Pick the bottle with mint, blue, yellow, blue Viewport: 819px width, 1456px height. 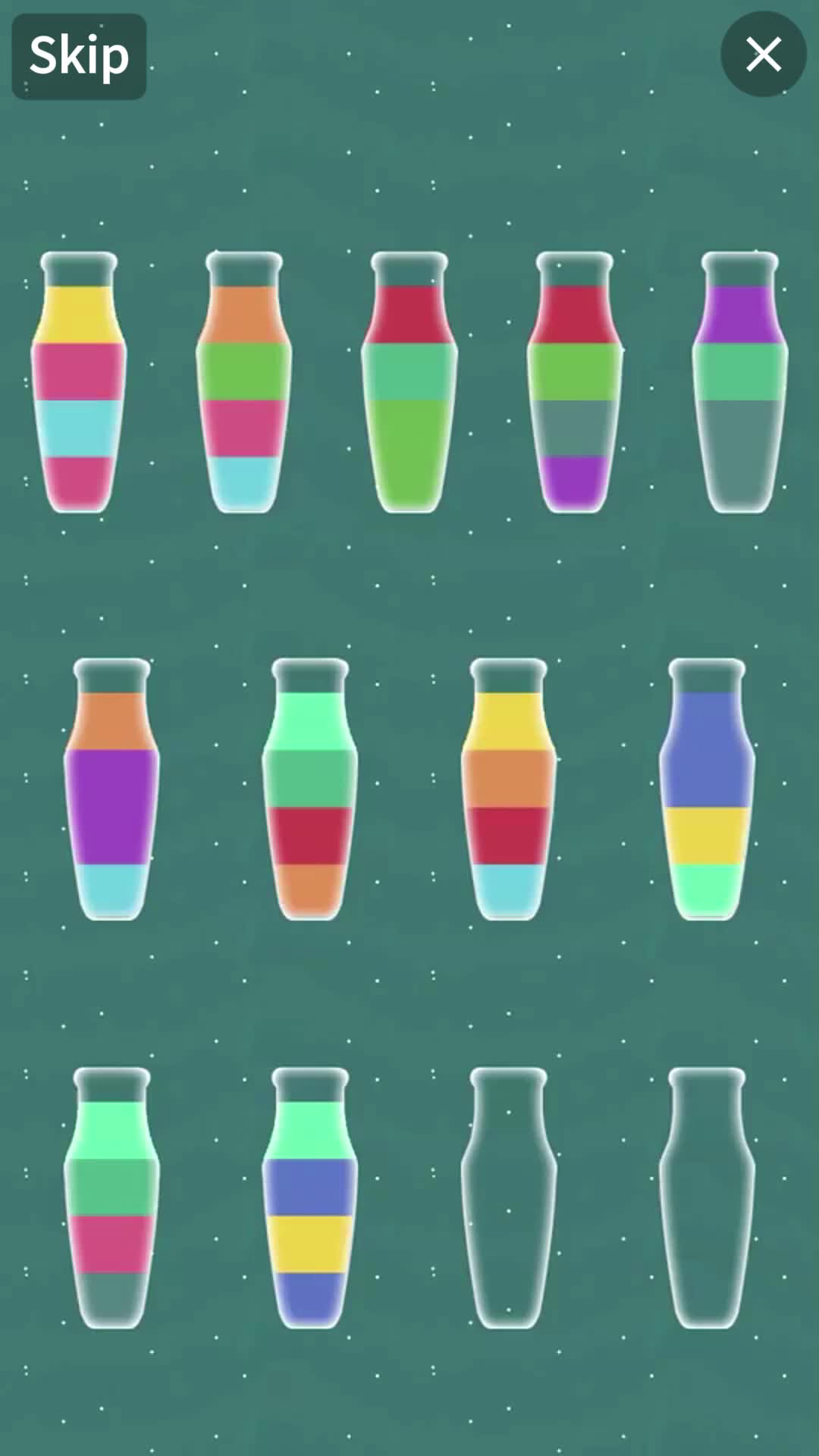(310, 1198)
